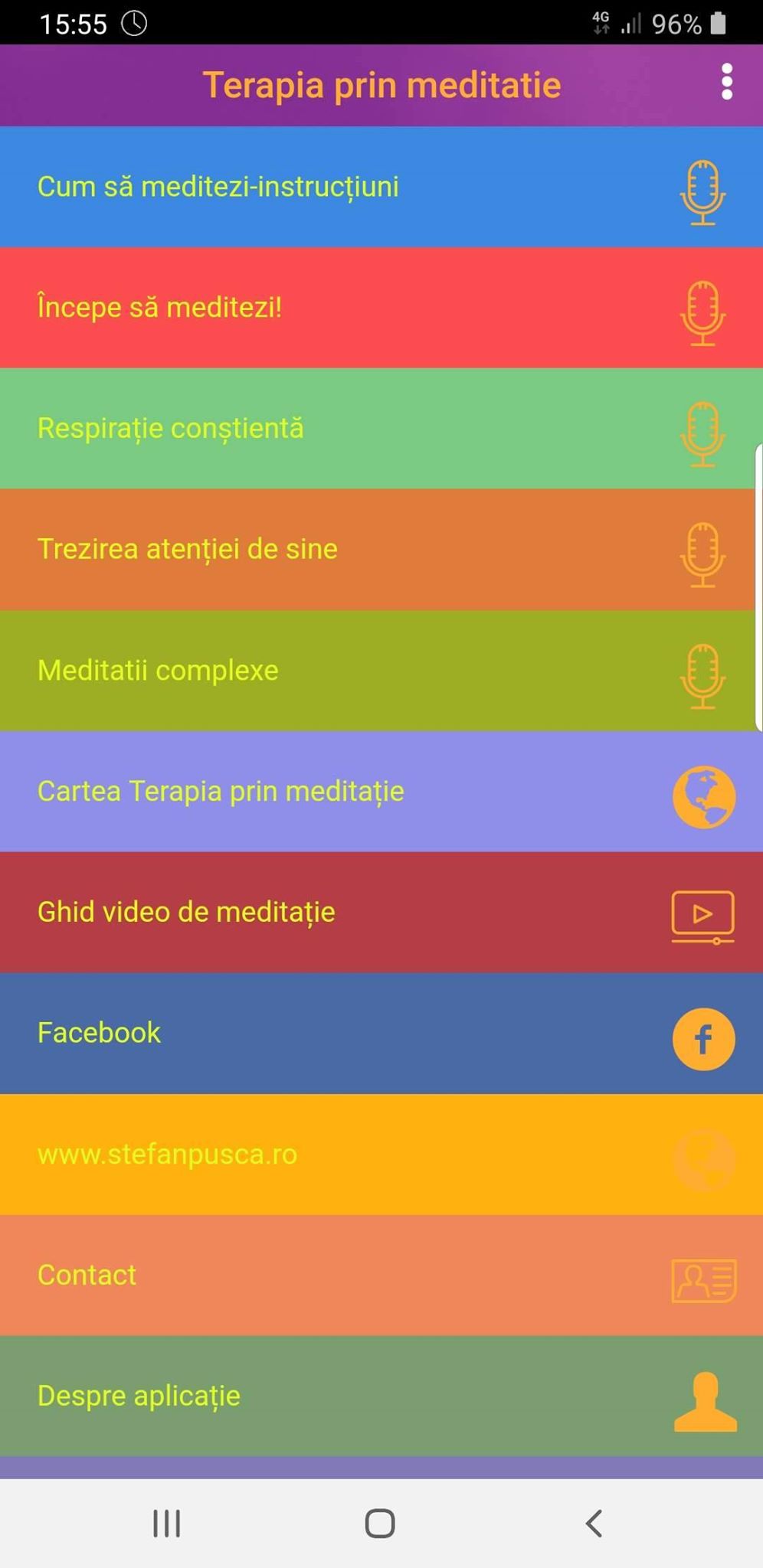Open Despre aplicație

click(x=381, y=1396)
